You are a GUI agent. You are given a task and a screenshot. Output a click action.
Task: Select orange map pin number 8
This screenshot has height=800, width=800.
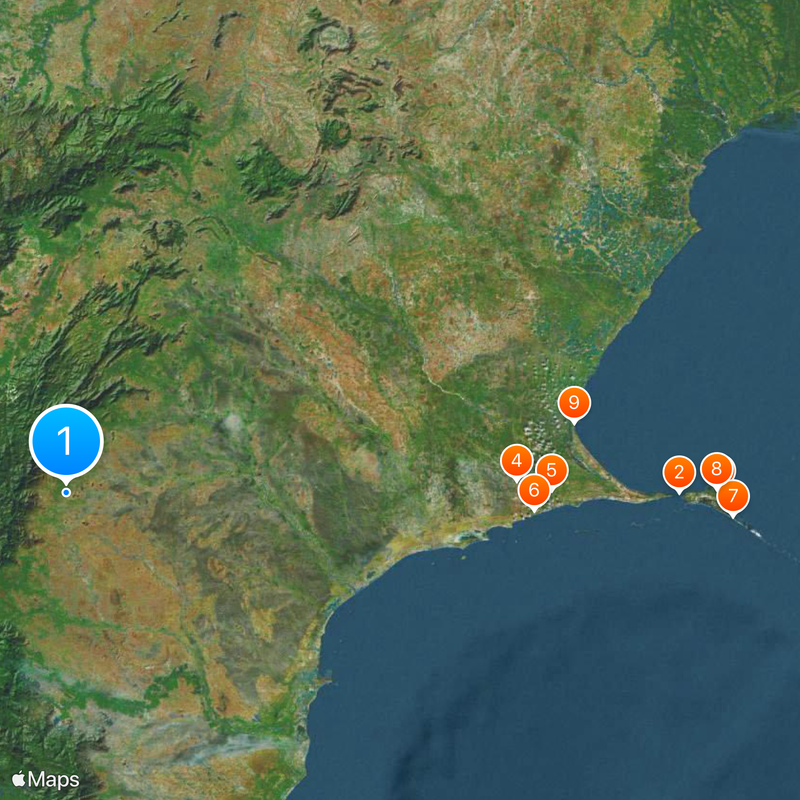pyautogui.click(x=717, y=467)
